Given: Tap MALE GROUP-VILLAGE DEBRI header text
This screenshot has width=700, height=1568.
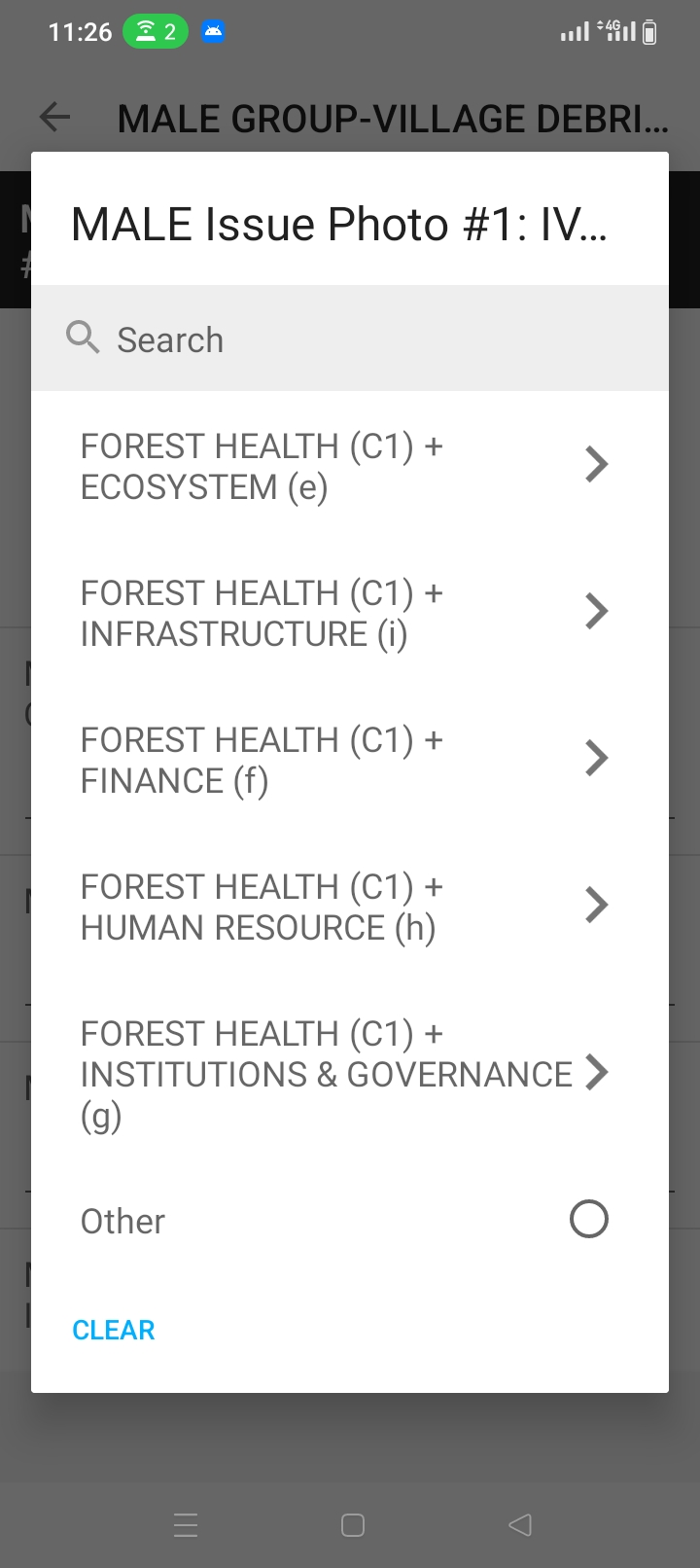Looking at the screenshot, I should [x=389, y=117].
